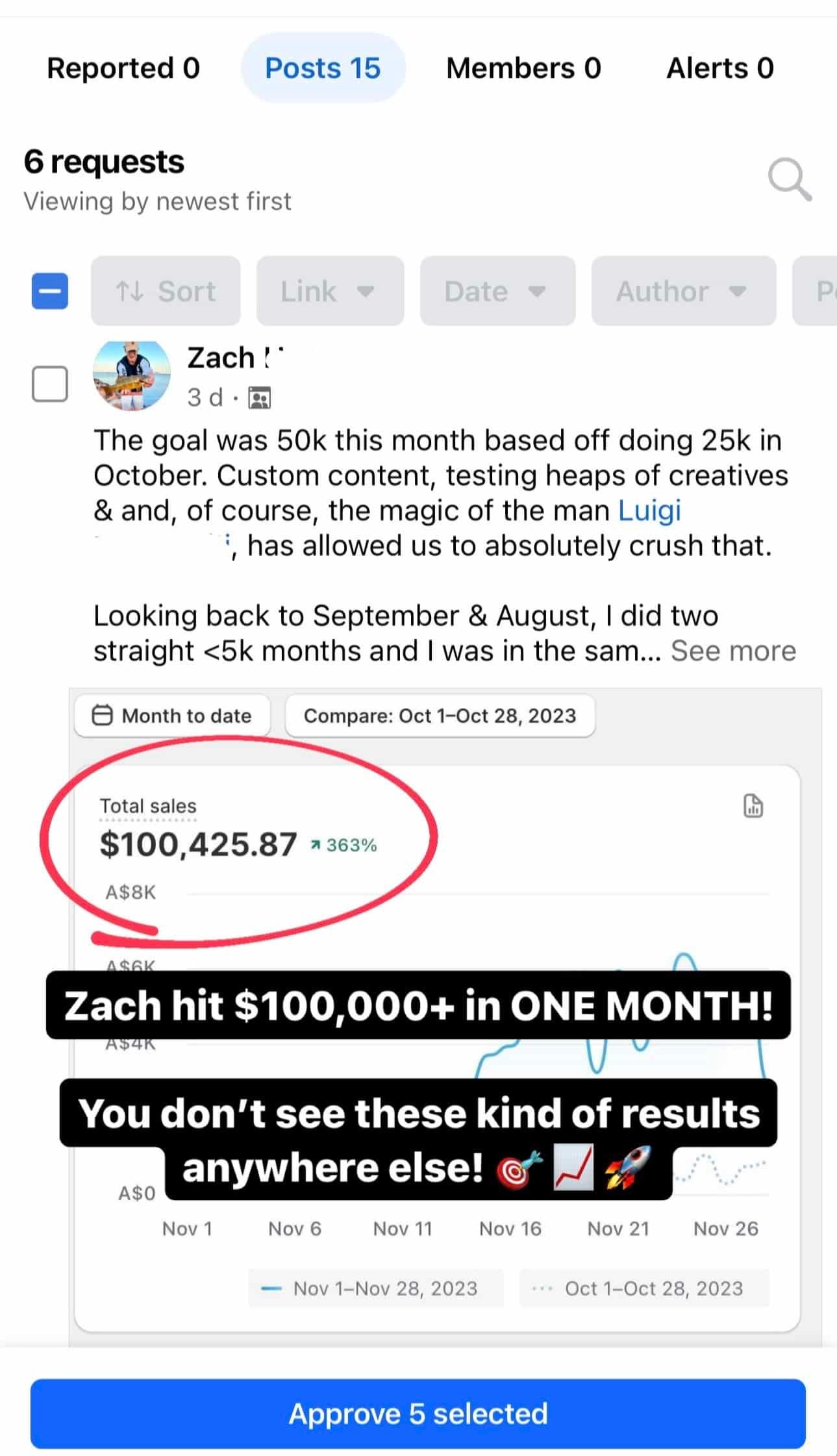Expand Zach's post with See more
Viewport: 837px width, 1456px height.
pyautogui.click(x=733, y=651)
